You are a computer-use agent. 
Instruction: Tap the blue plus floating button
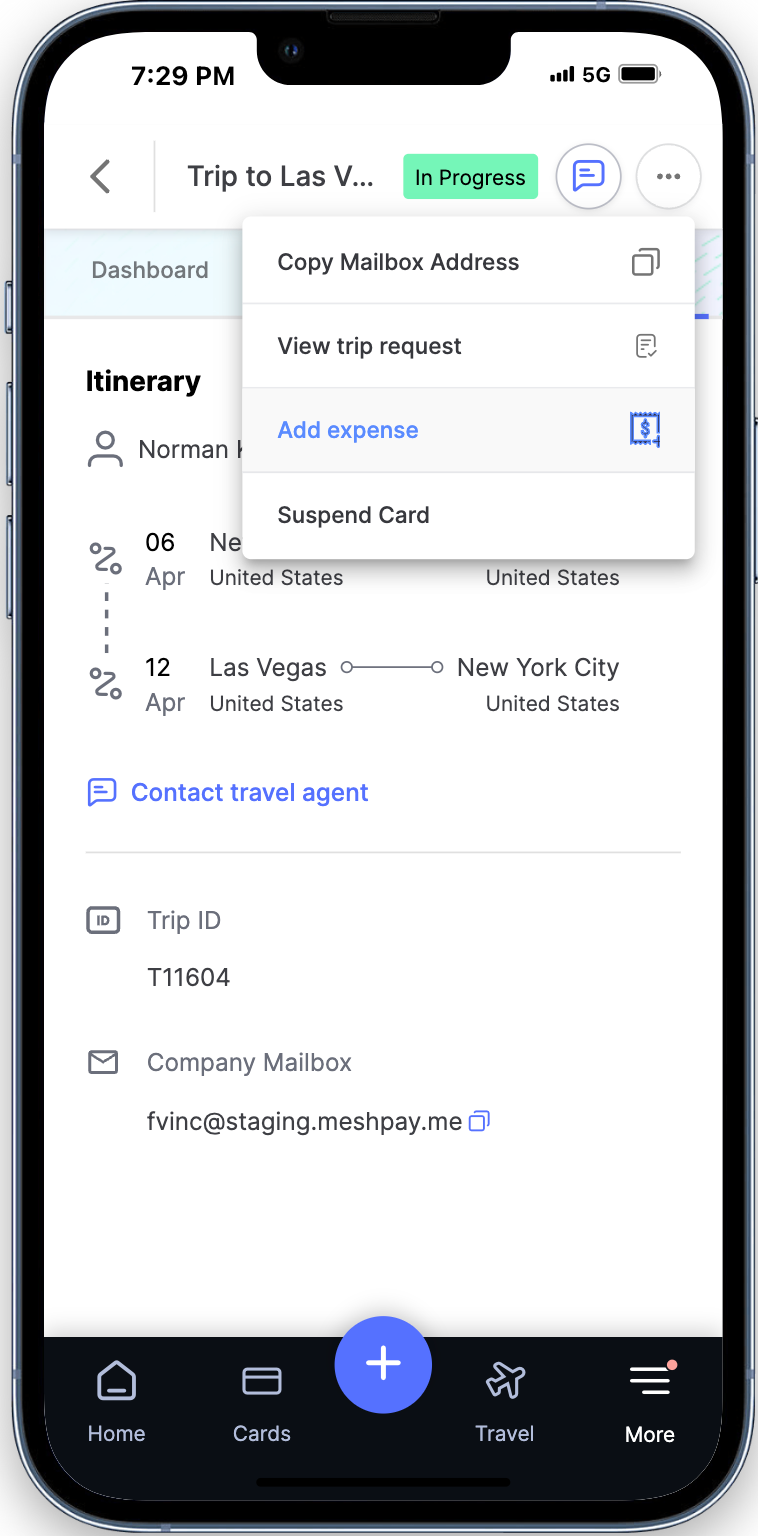pos(383,1364)
